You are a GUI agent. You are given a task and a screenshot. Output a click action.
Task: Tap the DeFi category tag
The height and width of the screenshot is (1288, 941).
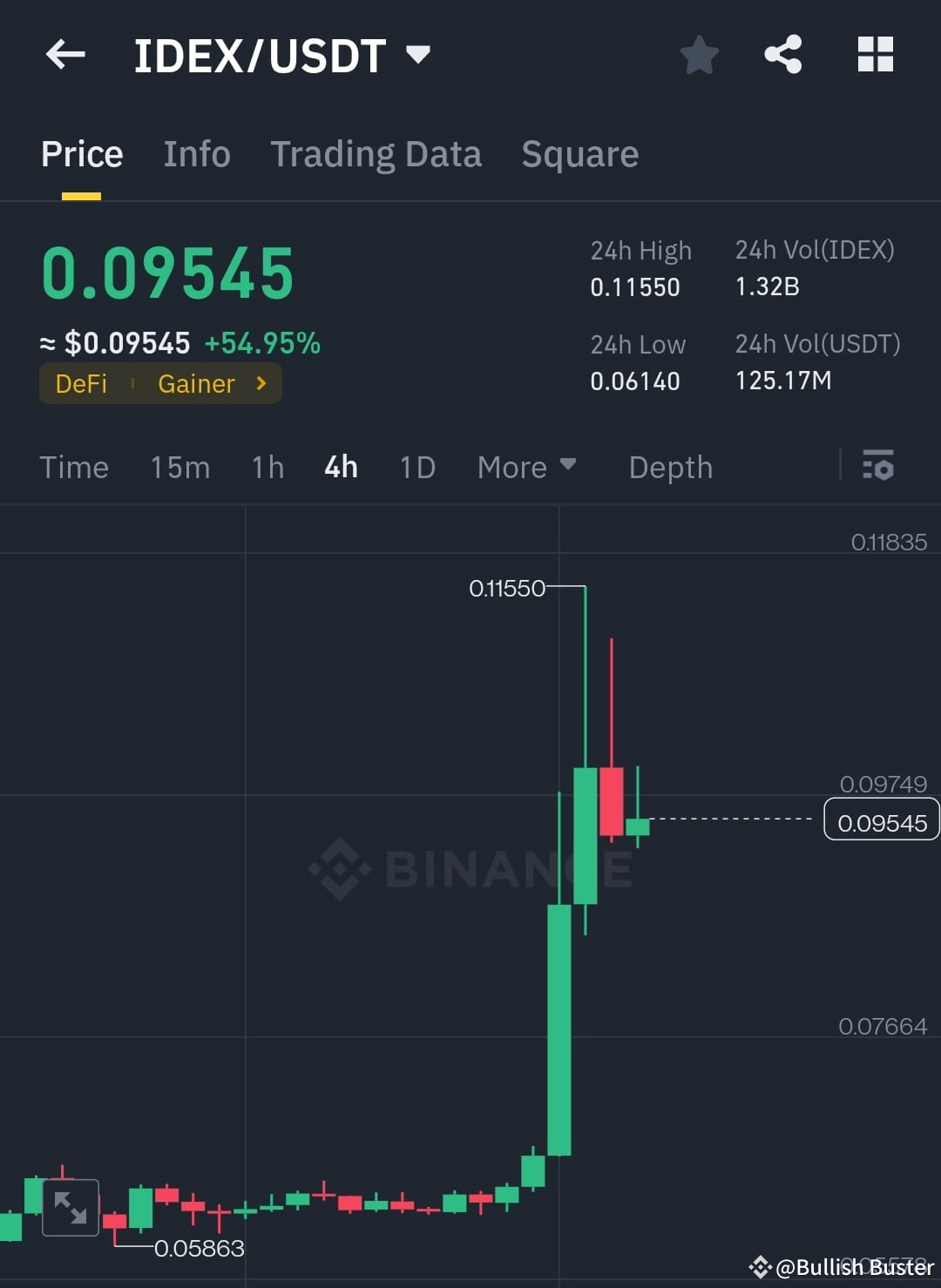[x=81, y=383]
